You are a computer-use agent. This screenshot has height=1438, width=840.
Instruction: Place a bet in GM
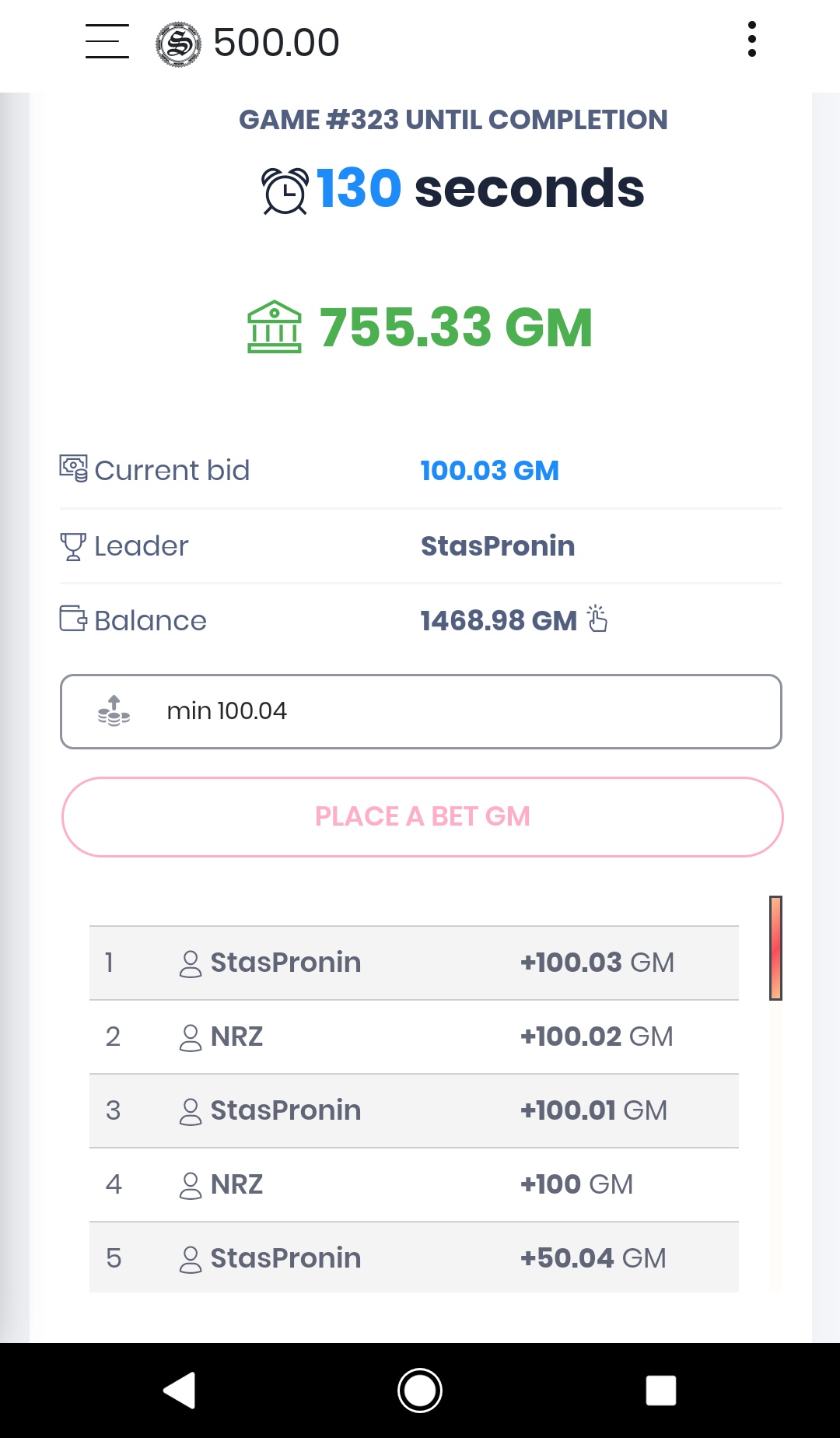[x=422, y=816]
